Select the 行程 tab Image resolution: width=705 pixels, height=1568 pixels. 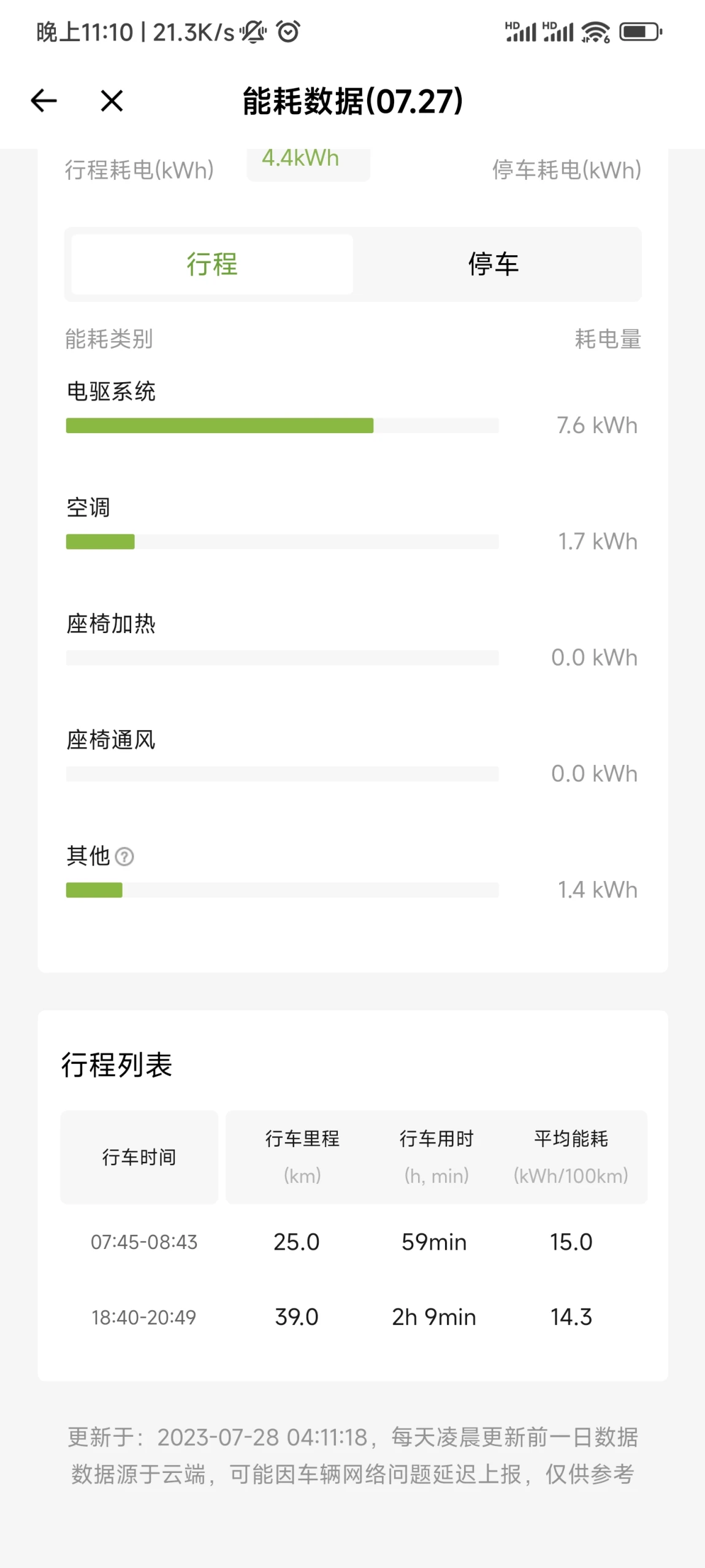pyautogui.click(x=212, y=264)
